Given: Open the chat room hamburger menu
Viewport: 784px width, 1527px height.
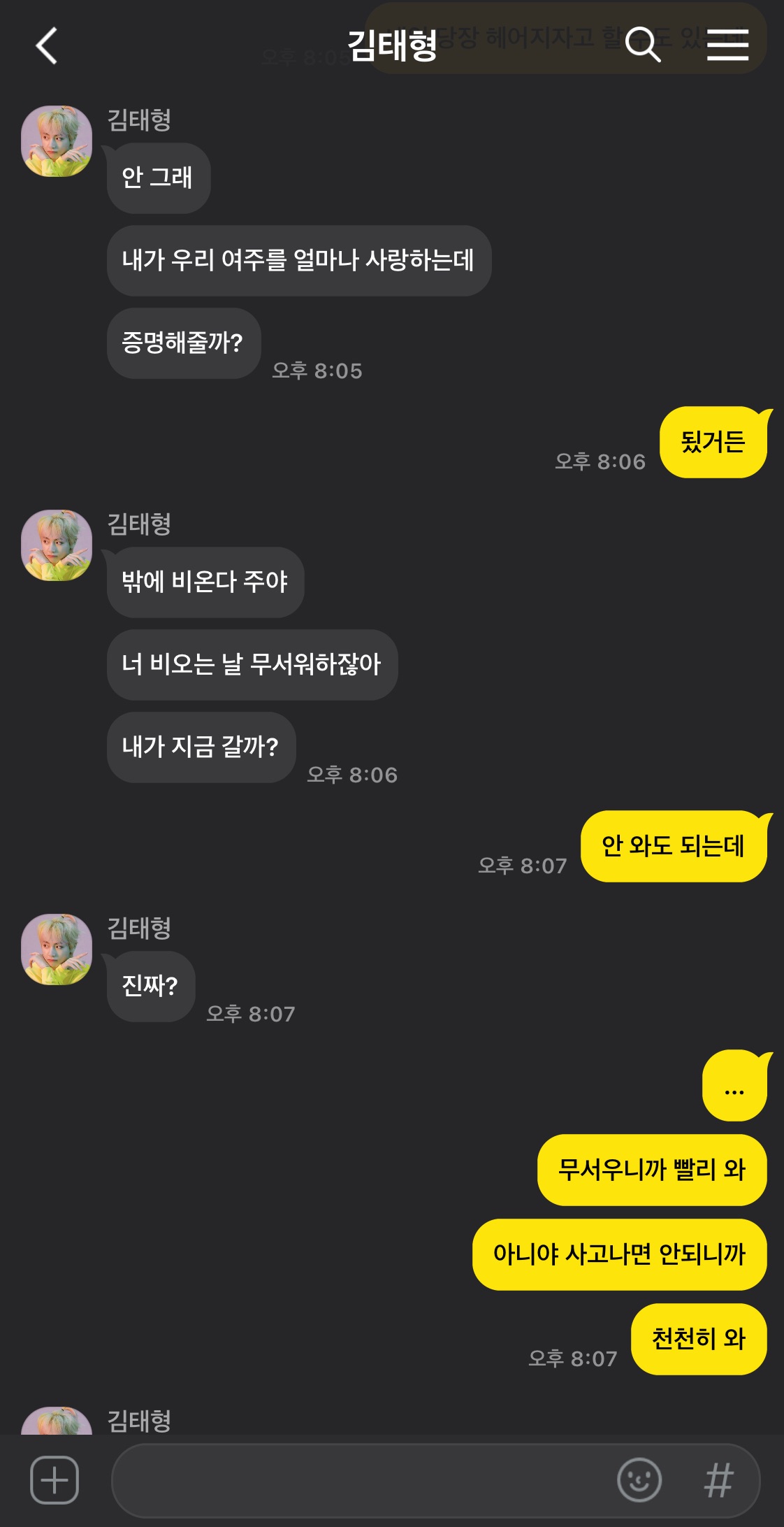Looking at the screenshot, I should 727,45.
